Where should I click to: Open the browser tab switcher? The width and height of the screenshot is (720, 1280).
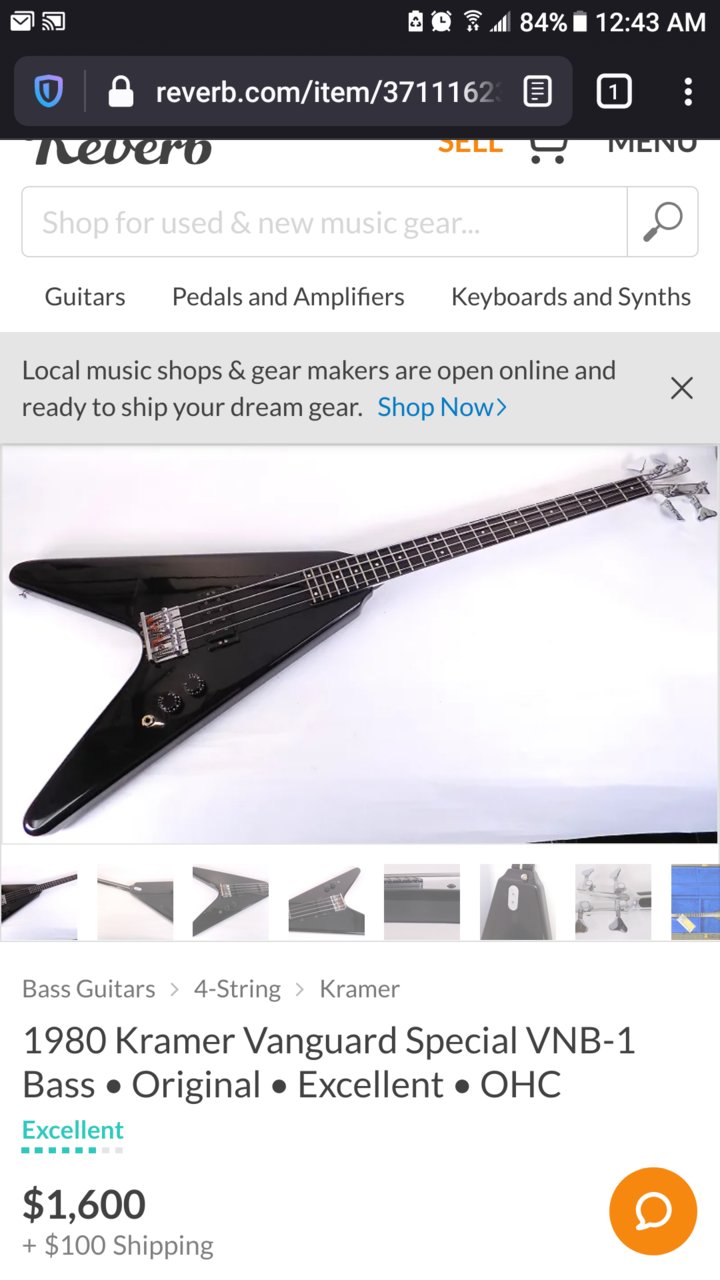pyautogui.click(x=613, y=92)
